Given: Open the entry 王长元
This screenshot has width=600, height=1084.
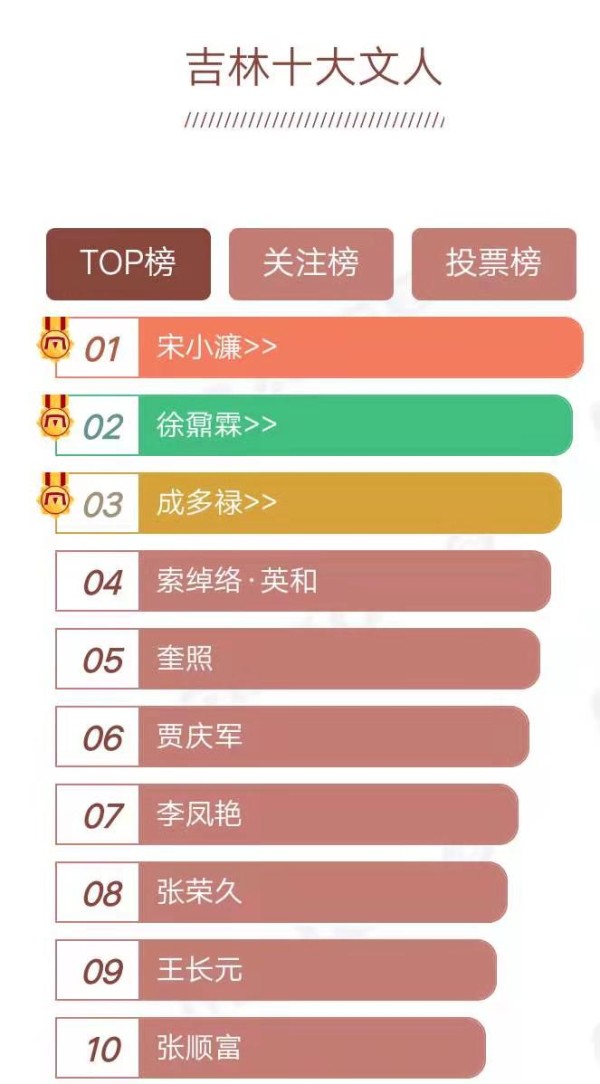Looking at the screenshot, I should point(275,969).
